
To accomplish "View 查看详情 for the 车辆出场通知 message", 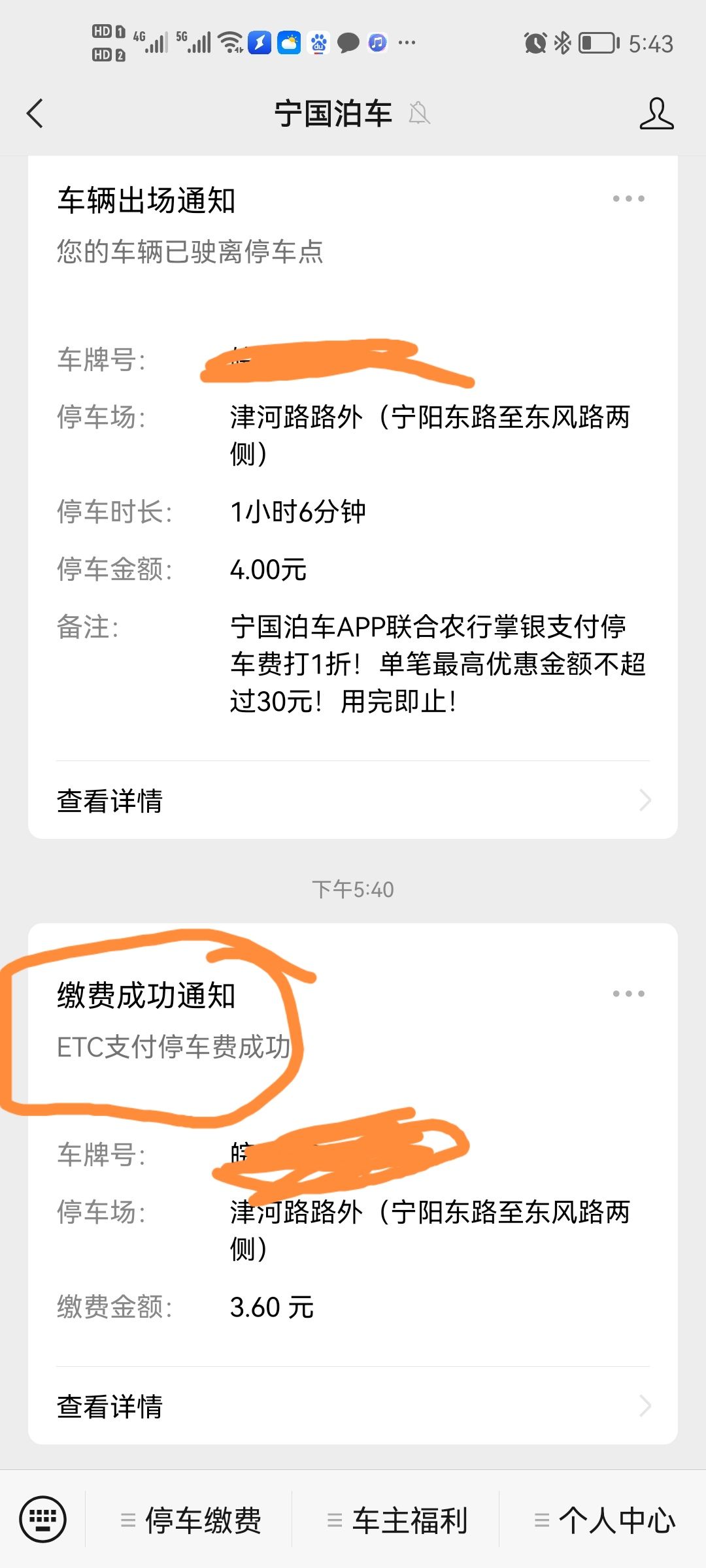I will point(353,800).
